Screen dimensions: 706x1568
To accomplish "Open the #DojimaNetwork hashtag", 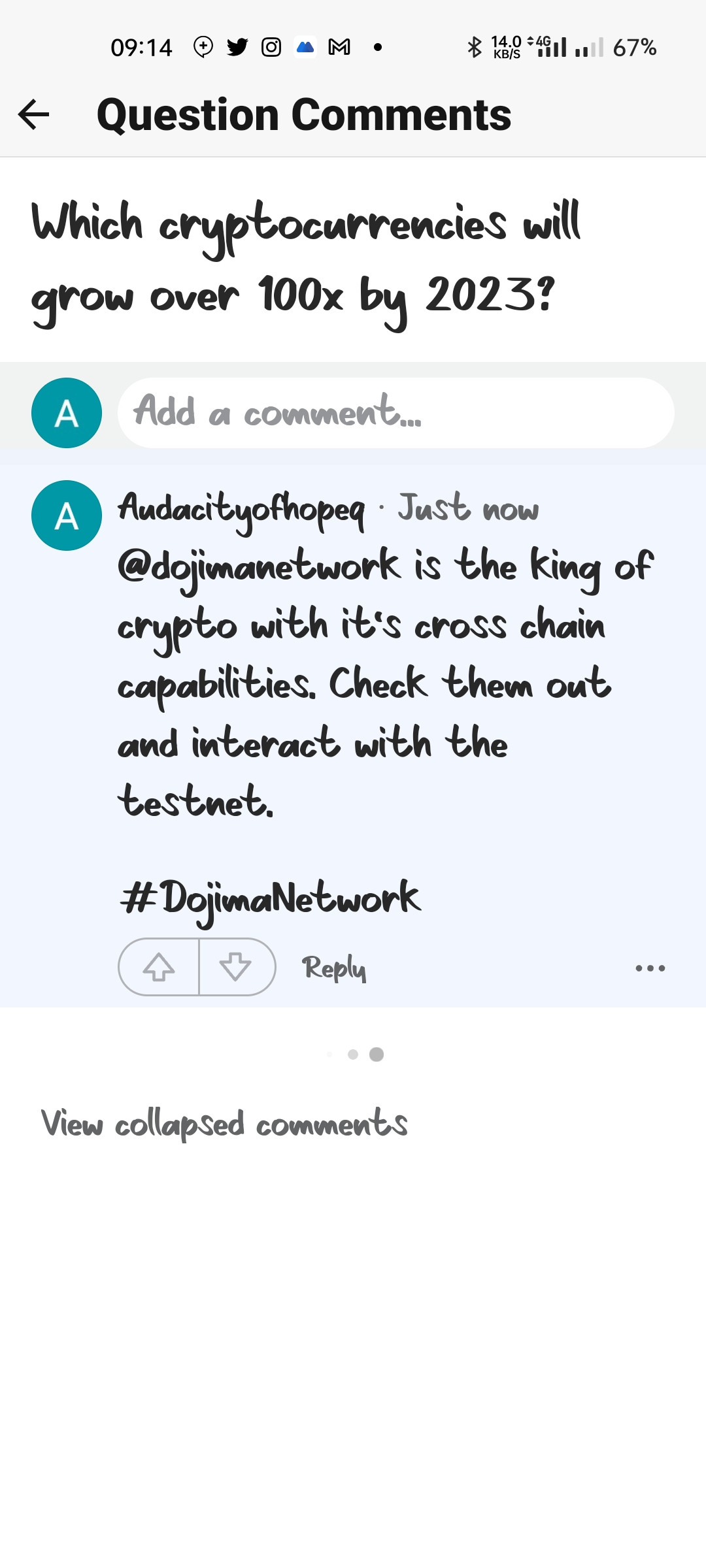I will pos(270,898).
